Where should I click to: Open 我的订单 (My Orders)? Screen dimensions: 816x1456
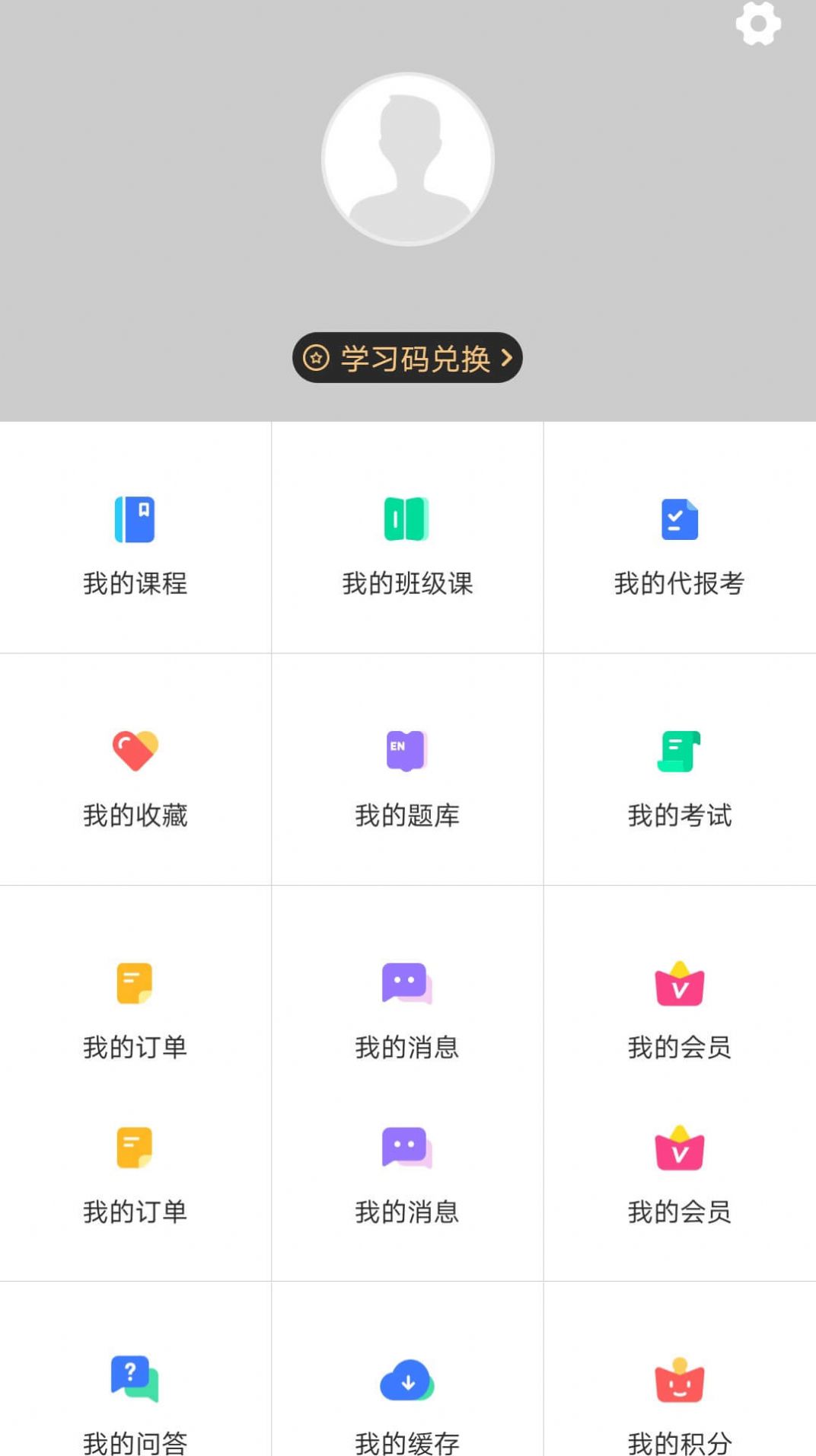click(x=135, y=1013)
